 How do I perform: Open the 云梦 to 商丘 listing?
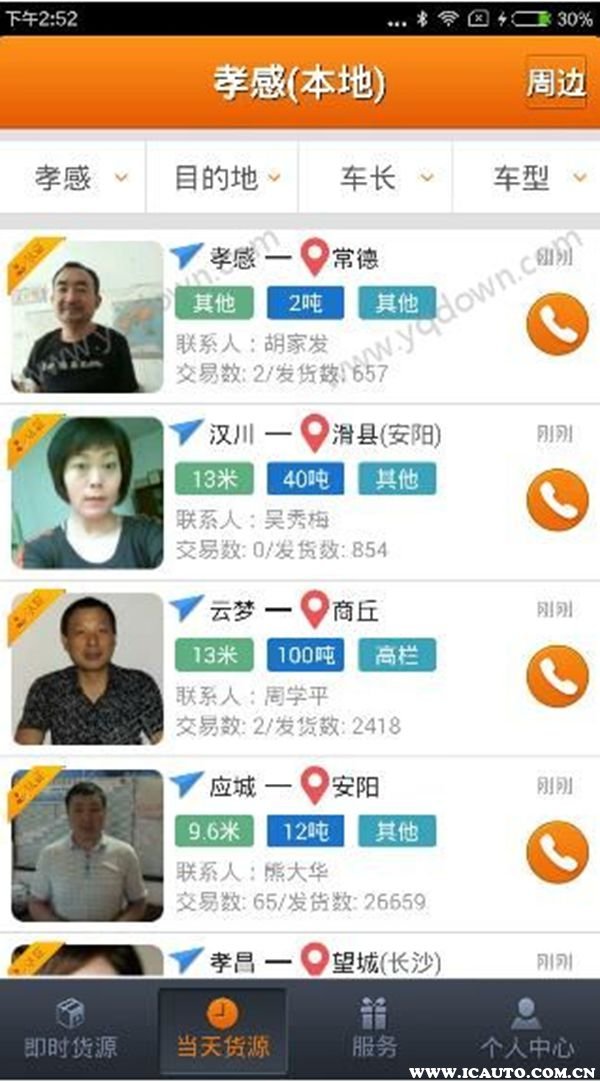click(x=340, y=670)
